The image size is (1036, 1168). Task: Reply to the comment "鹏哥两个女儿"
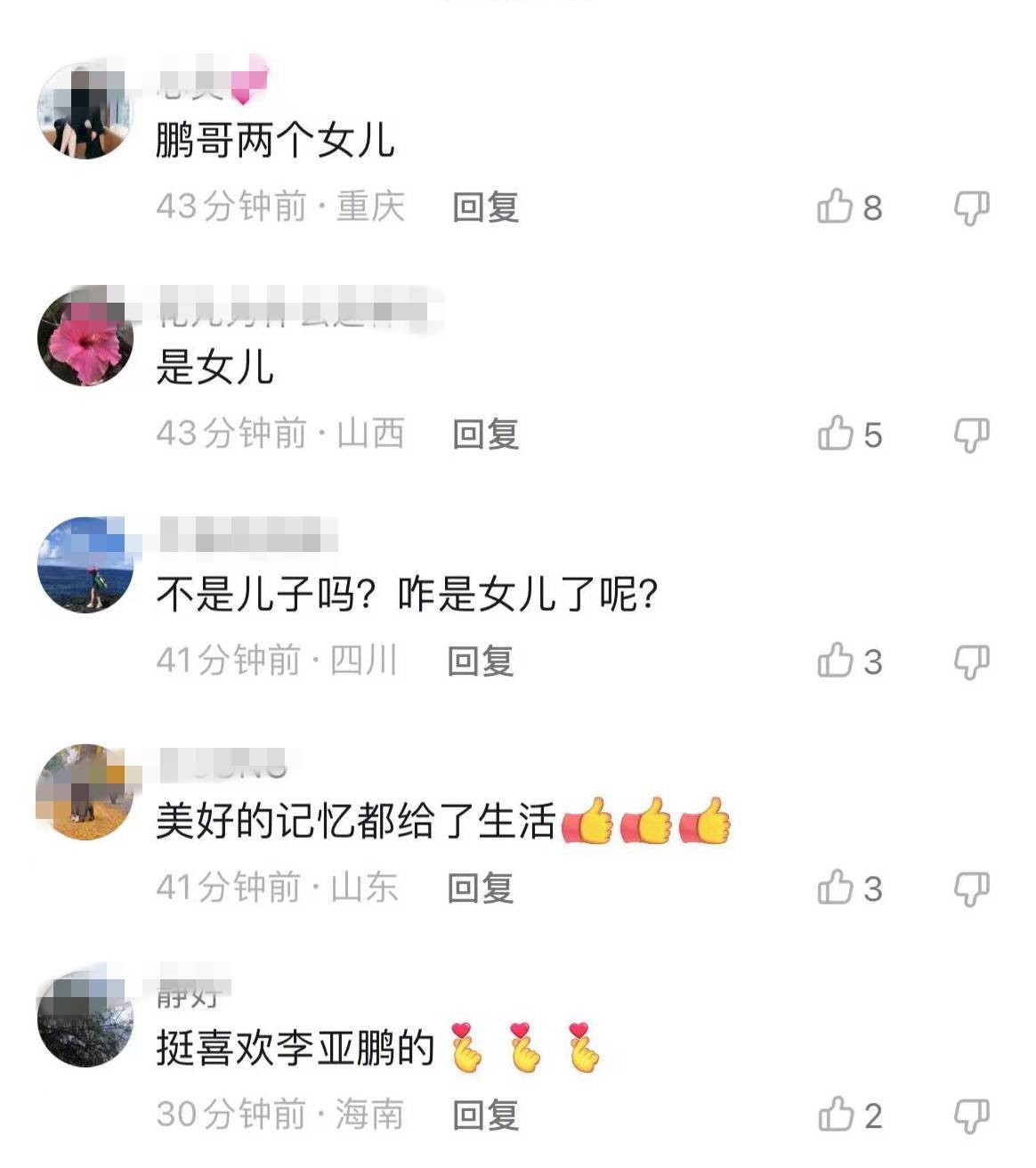[x=485, y=207]
